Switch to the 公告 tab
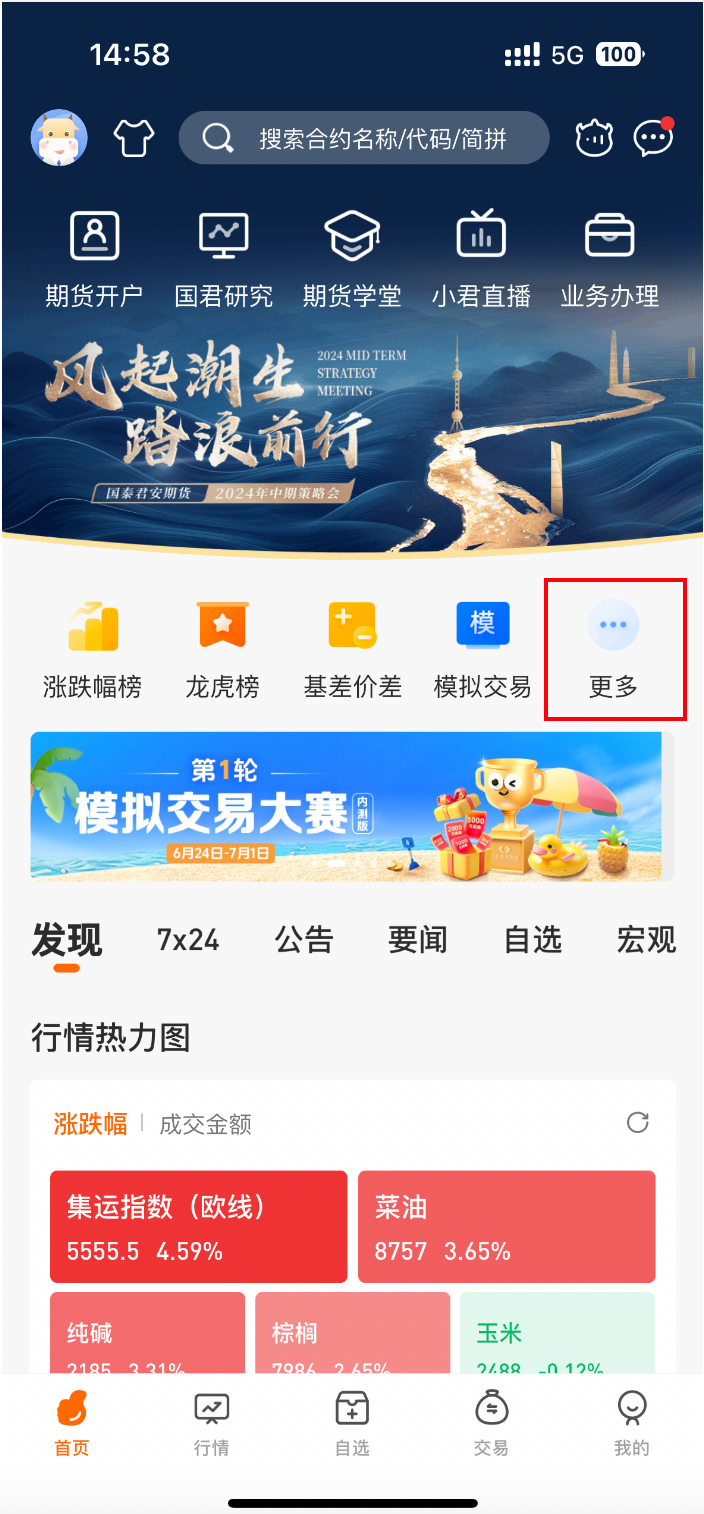Image resolution: width=704 pixels, height=1514 pixels. click(304, 940)
